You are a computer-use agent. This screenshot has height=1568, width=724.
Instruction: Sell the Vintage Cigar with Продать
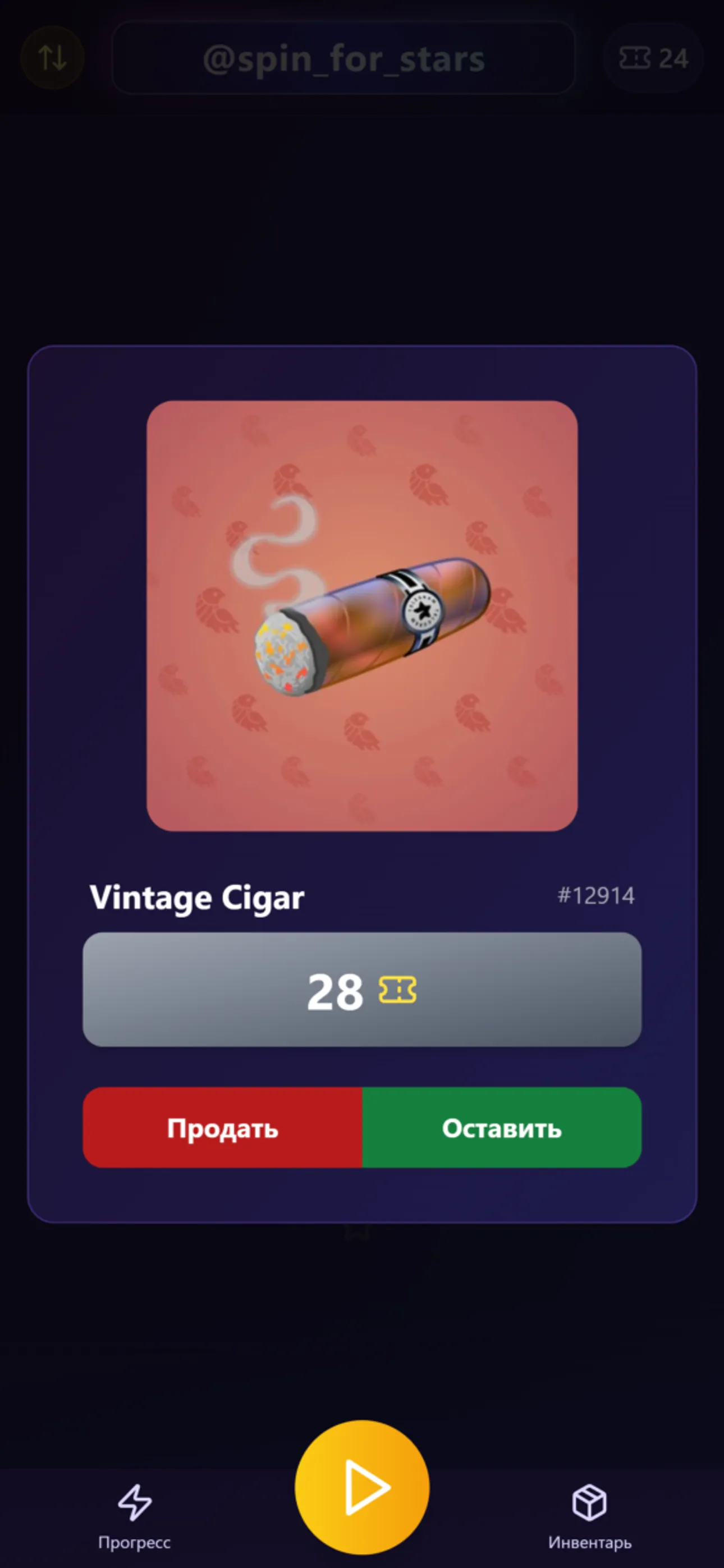click(222, 1128)
